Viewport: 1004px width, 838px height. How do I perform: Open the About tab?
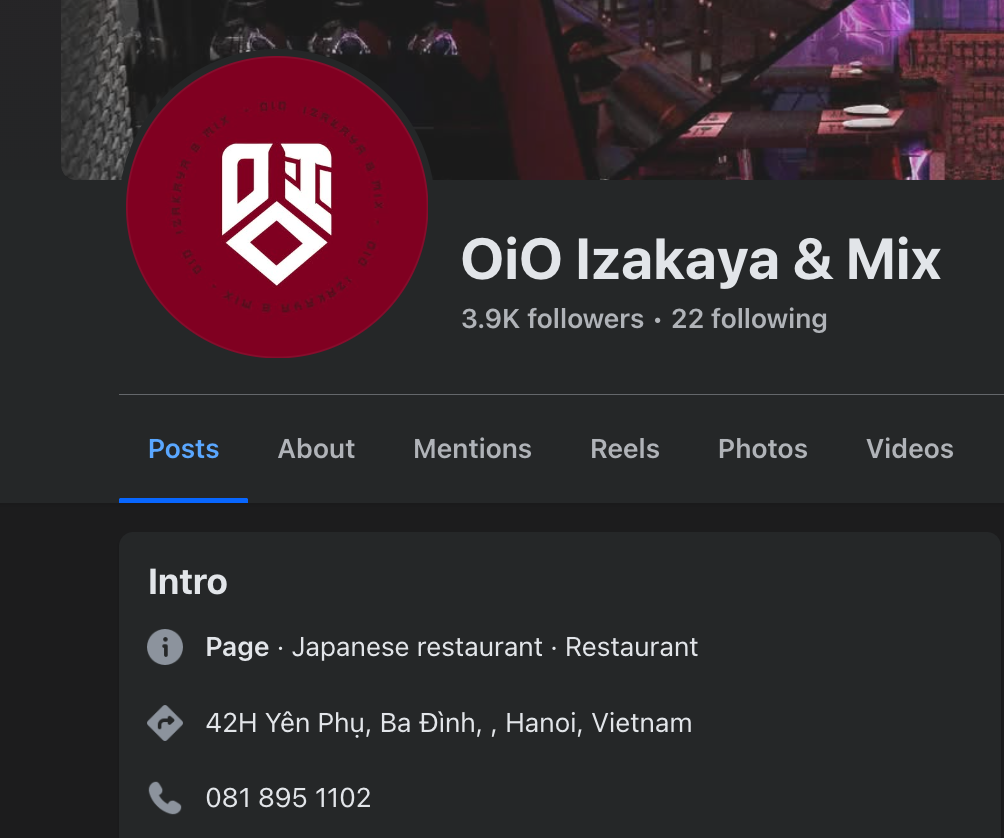pos(316,449)
